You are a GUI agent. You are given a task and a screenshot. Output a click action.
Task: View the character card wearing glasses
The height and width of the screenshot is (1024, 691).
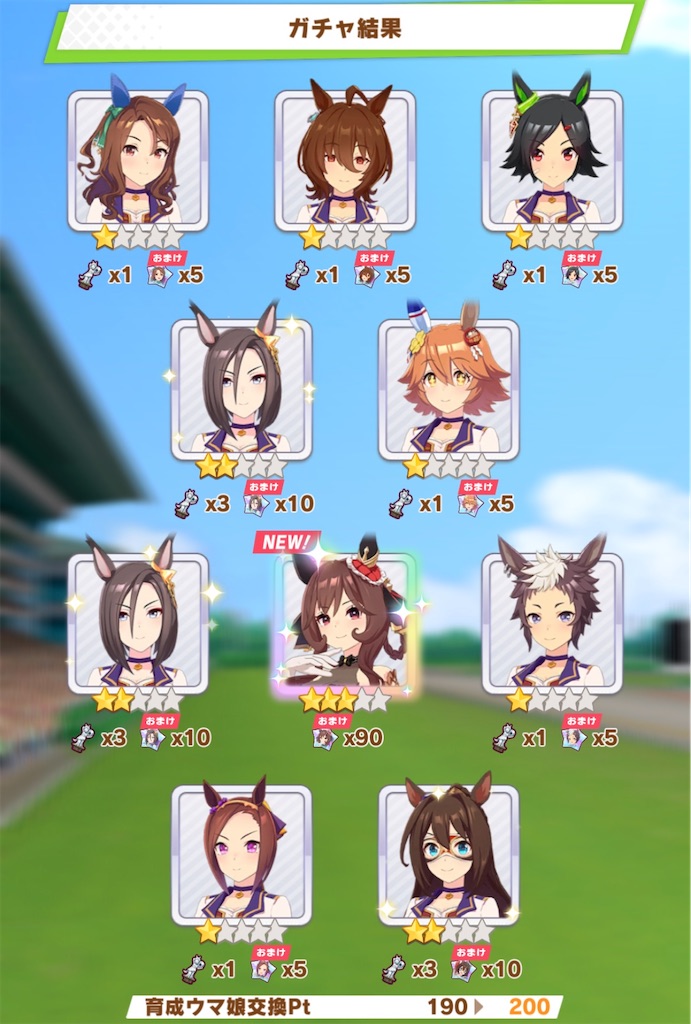[448, 856]
